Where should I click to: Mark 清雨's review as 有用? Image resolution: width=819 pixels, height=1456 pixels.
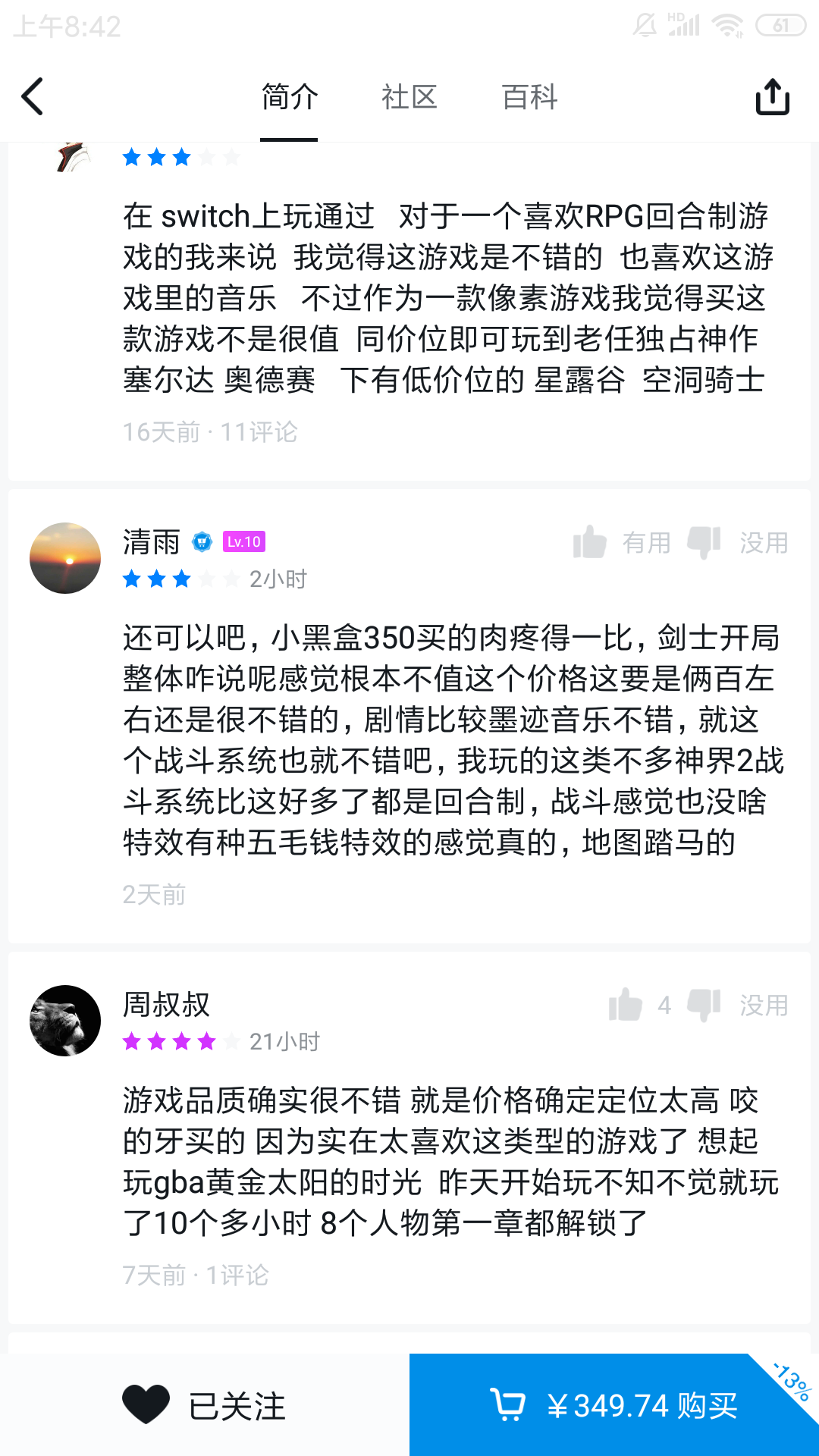(x=623, y=543)
